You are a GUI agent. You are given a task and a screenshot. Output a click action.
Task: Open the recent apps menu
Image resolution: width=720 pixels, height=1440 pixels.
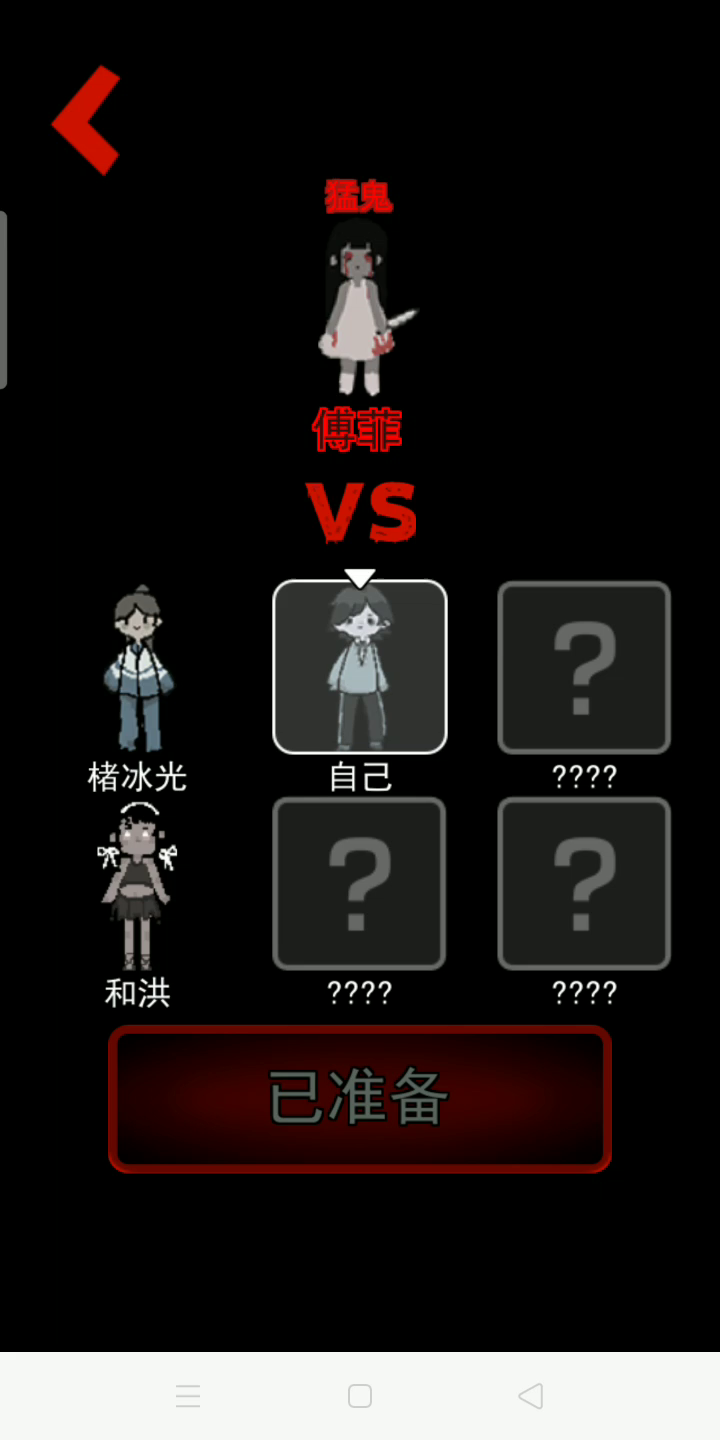(x=188, y=1396)
